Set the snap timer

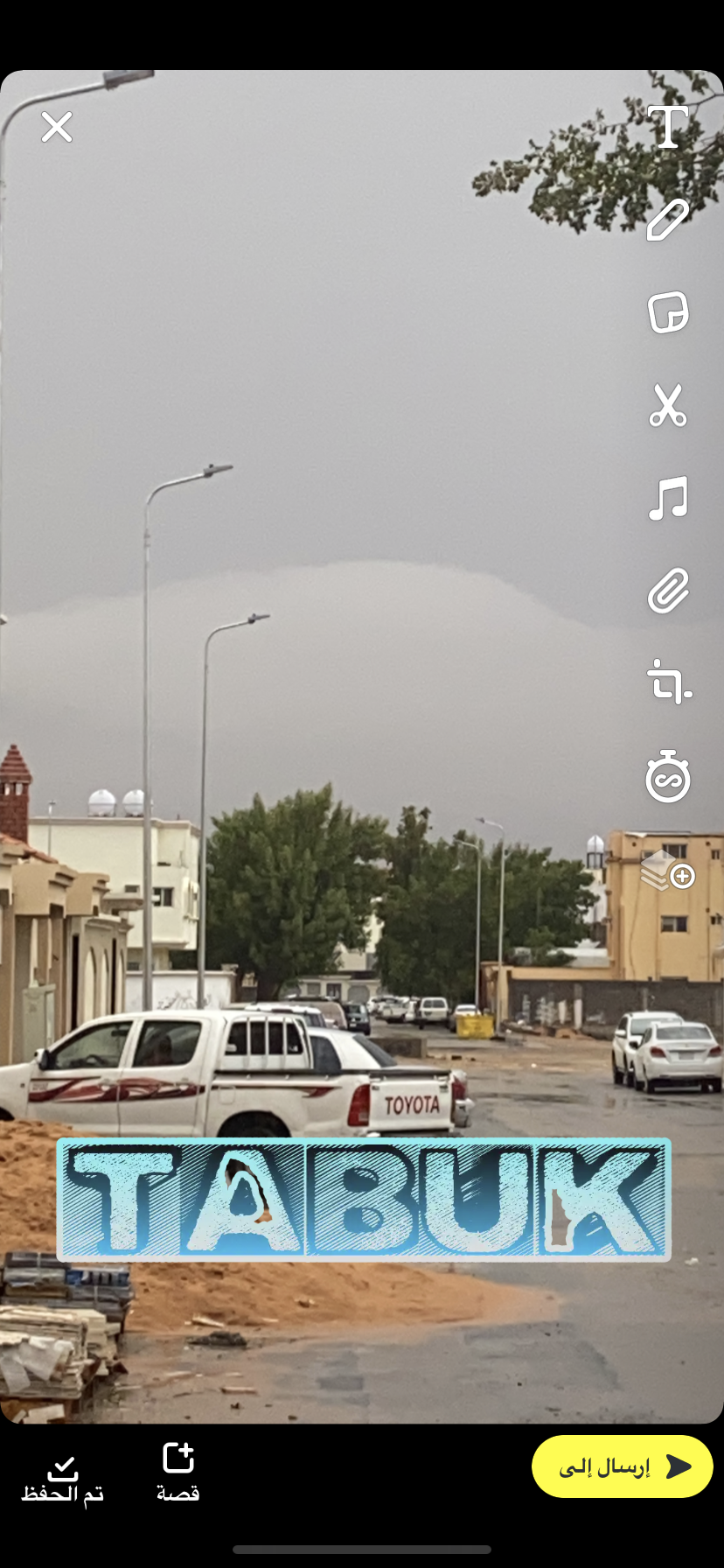coord(668,776)
